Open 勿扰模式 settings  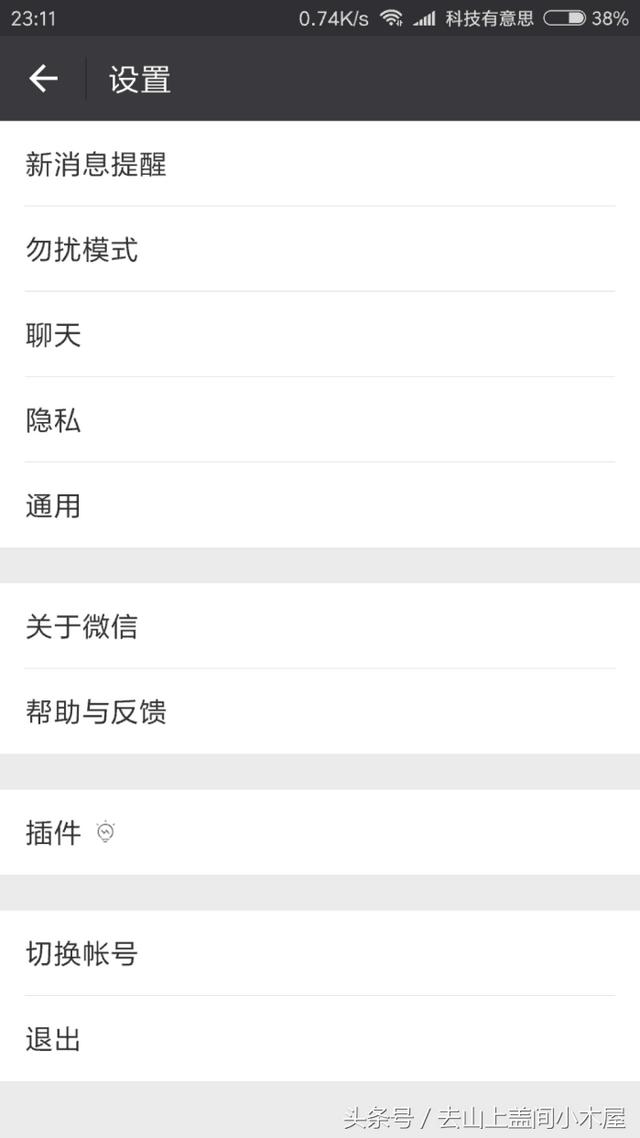[x=320, y=249]
